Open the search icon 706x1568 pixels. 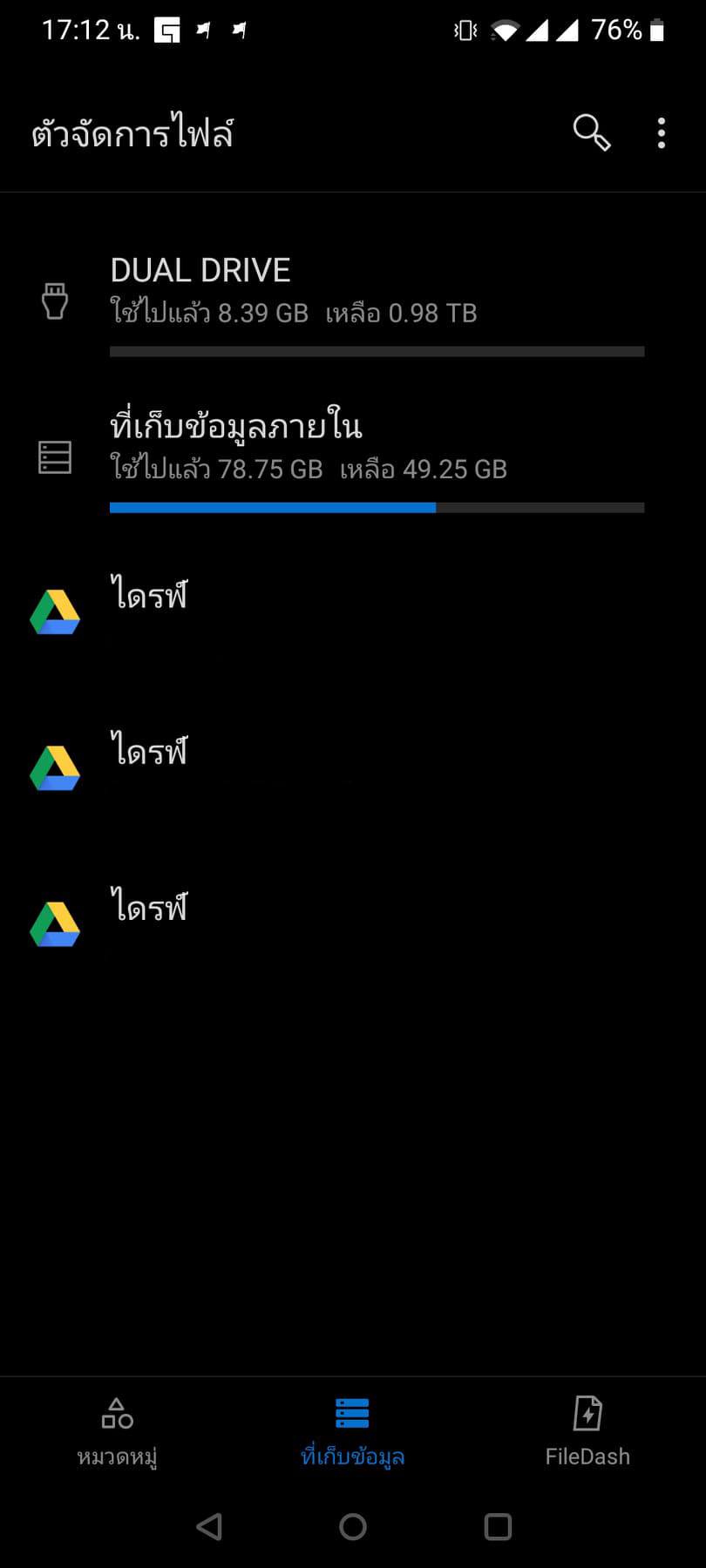[591, 133]
